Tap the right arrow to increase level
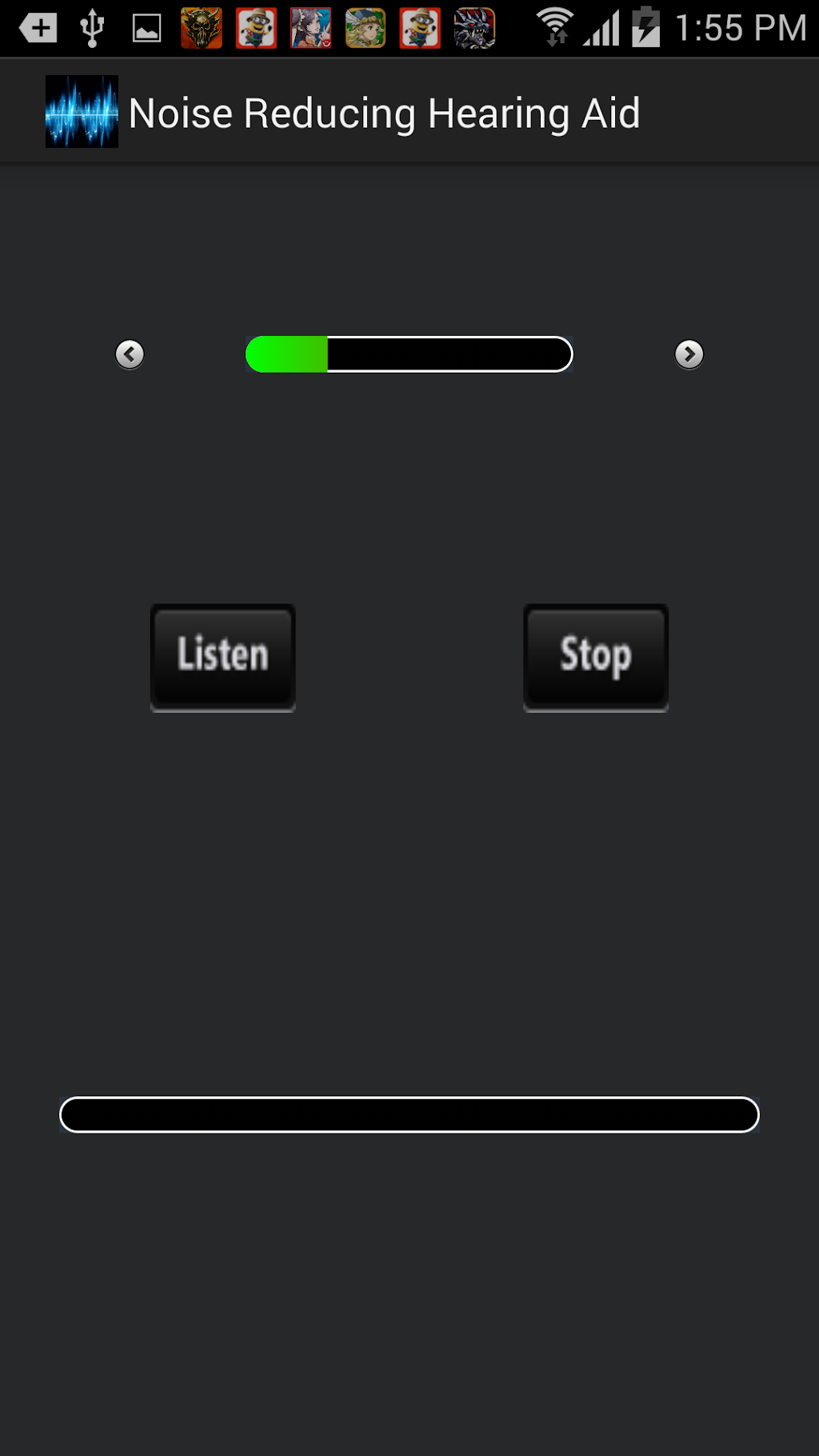 [x=689, y=354]
